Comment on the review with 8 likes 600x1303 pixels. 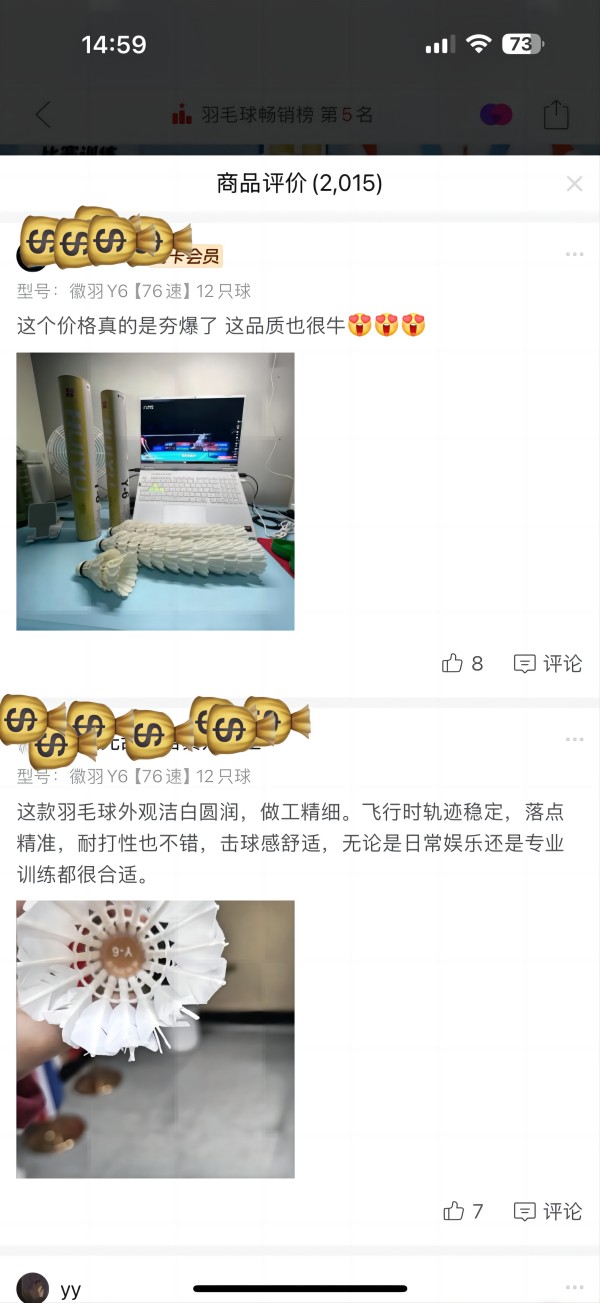point(547,663)
